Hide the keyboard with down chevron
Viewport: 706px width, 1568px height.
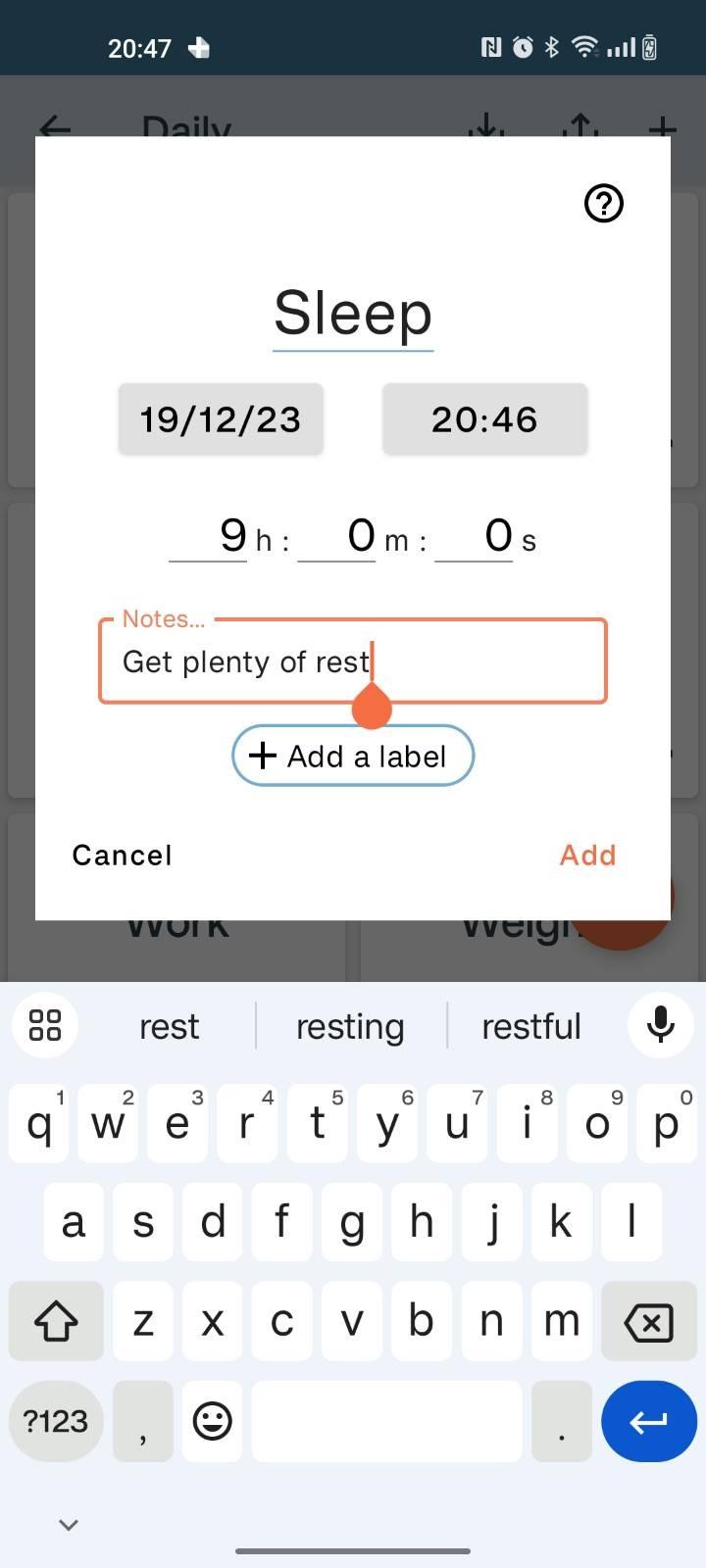pos(68,1524)
